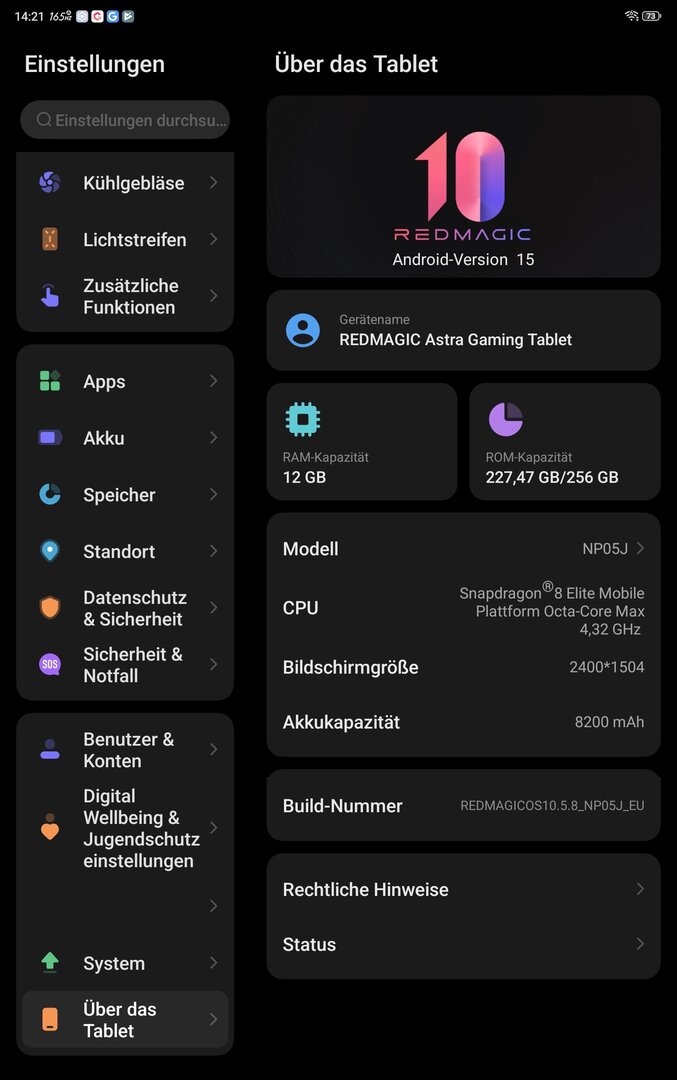This screenshot has width=677, height=1080.
Task: Open Kühlgebläse settings
Action: tap(125, 183)
